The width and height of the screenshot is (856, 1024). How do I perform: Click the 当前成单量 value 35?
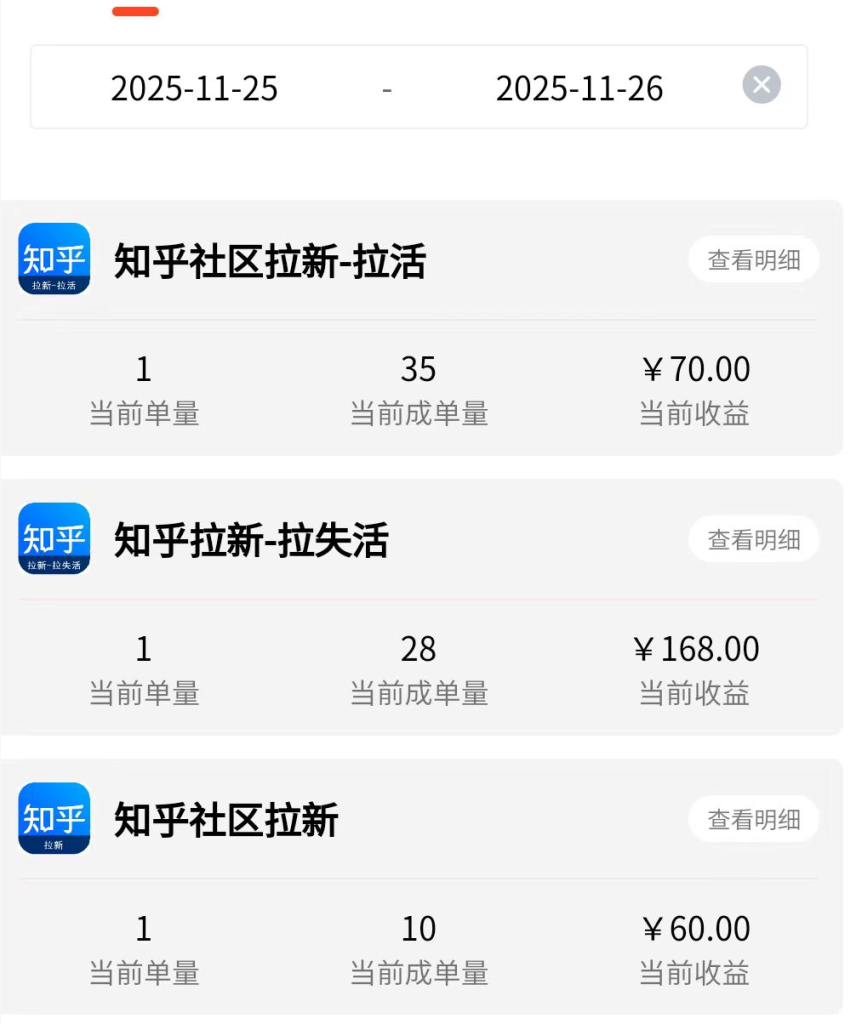(418, 369)
